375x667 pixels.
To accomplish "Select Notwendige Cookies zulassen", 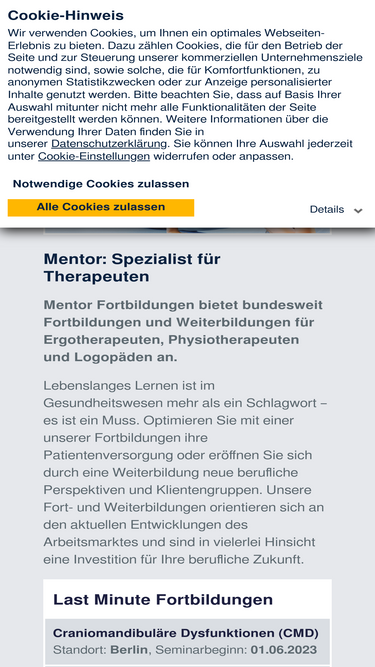I will click(101, 184).
